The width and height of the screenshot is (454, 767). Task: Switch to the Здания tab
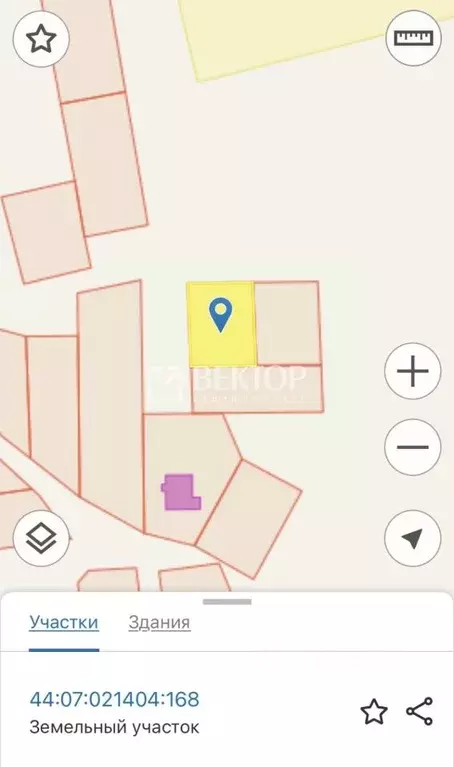[159, 623]
